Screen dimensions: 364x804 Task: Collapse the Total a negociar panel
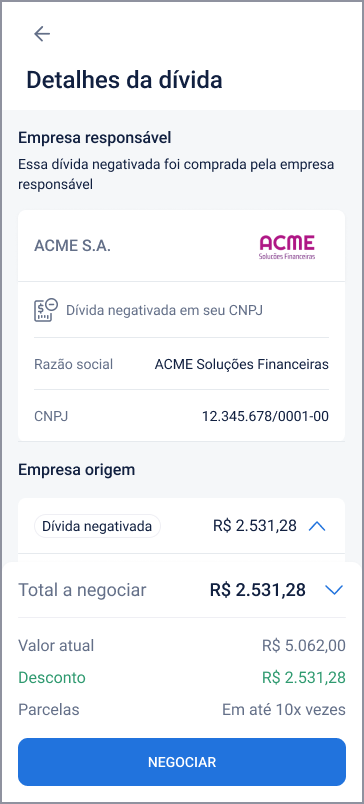334,590
